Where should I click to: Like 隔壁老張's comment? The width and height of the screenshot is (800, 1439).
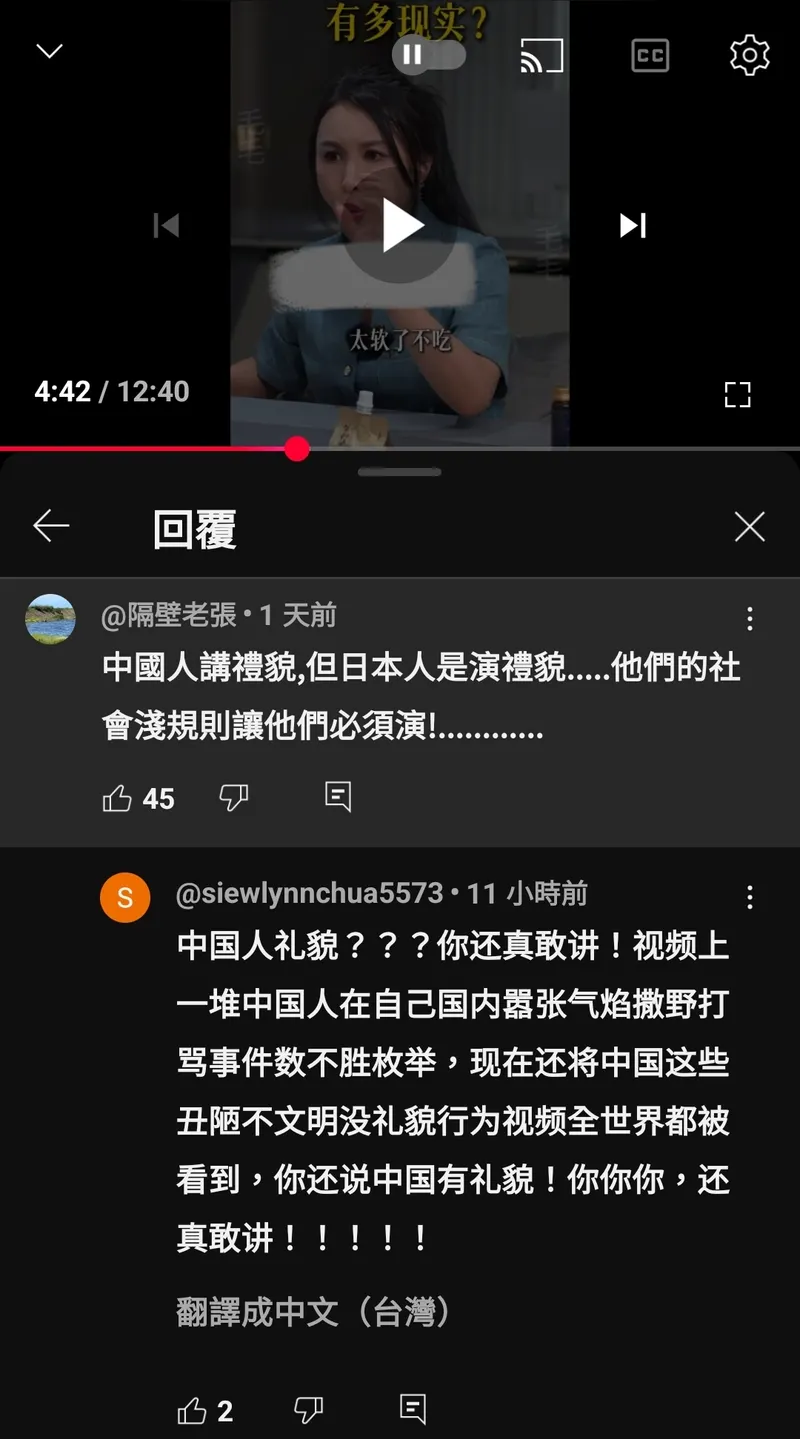pos(118,798)
